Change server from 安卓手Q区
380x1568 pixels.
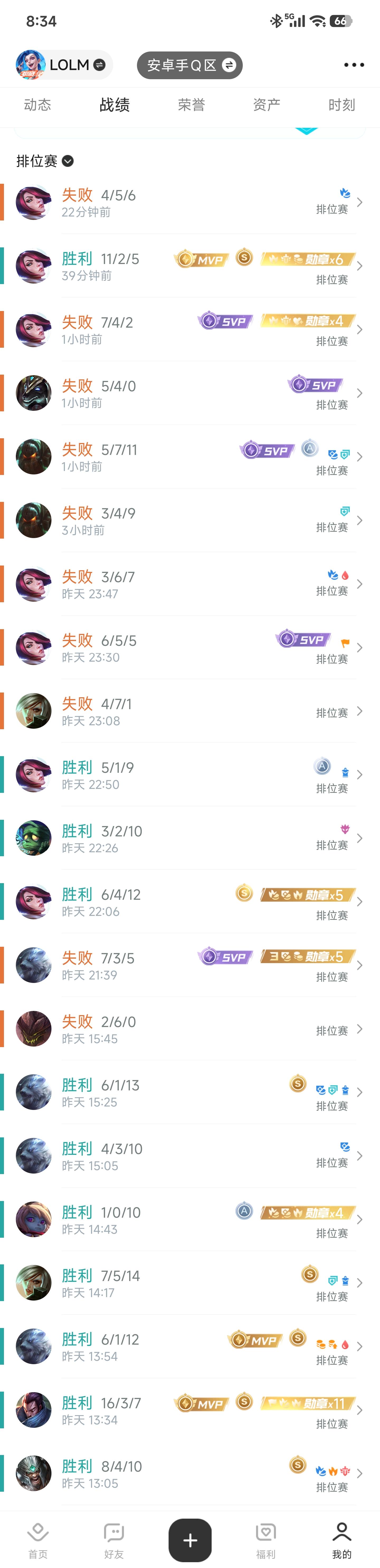[x=190, y=65]
